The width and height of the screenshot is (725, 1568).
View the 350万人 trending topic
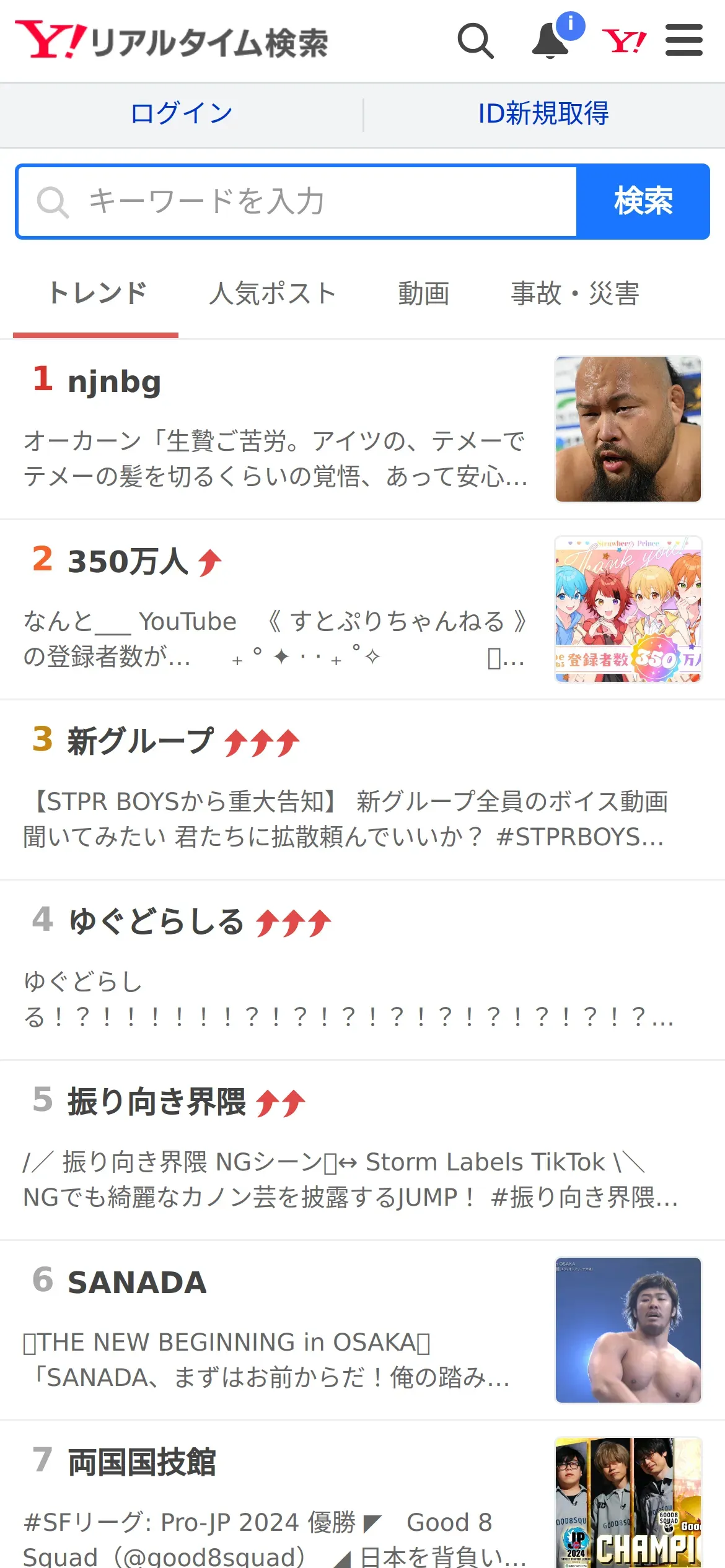(x=128, y=562)
